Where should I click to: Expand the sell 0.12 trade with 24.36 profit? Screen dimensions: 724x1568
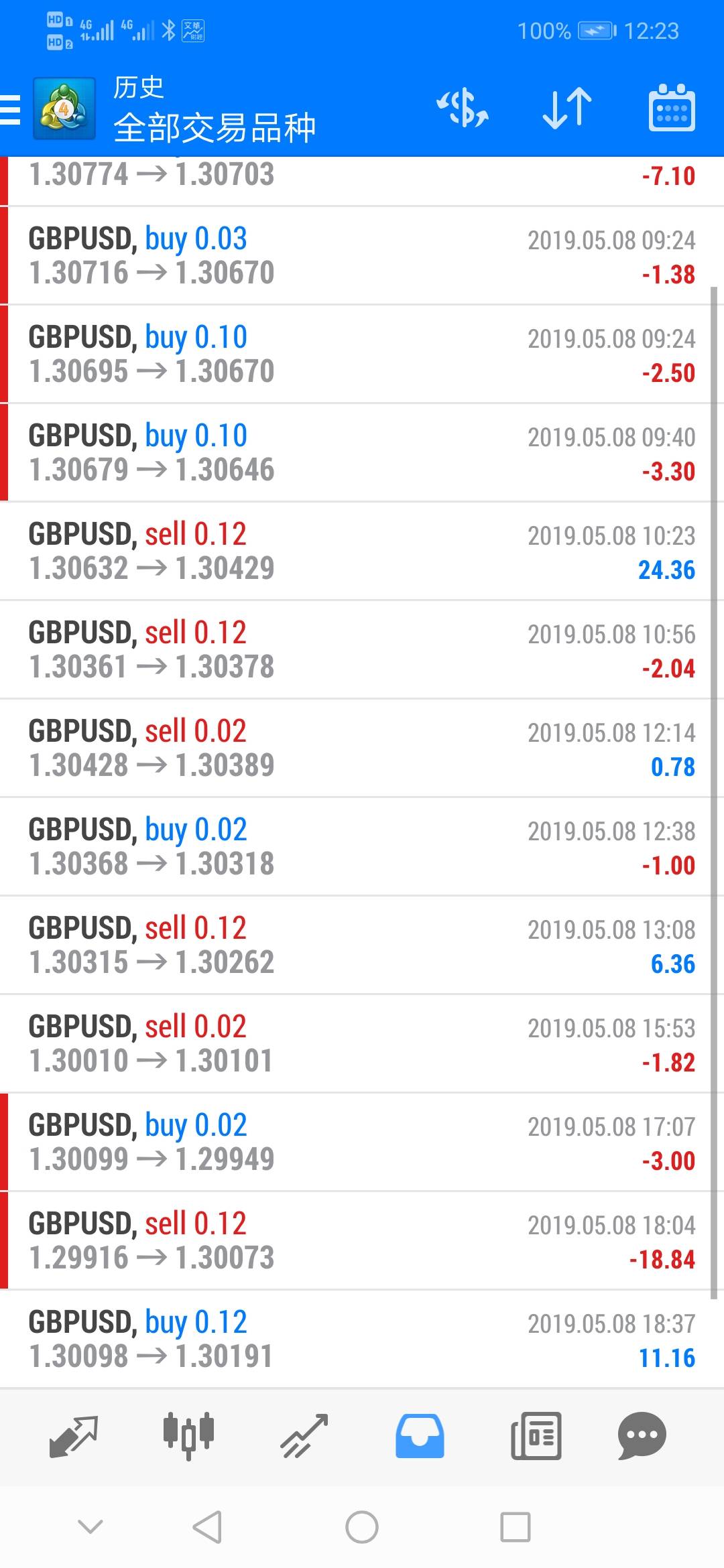coord(362,551)
